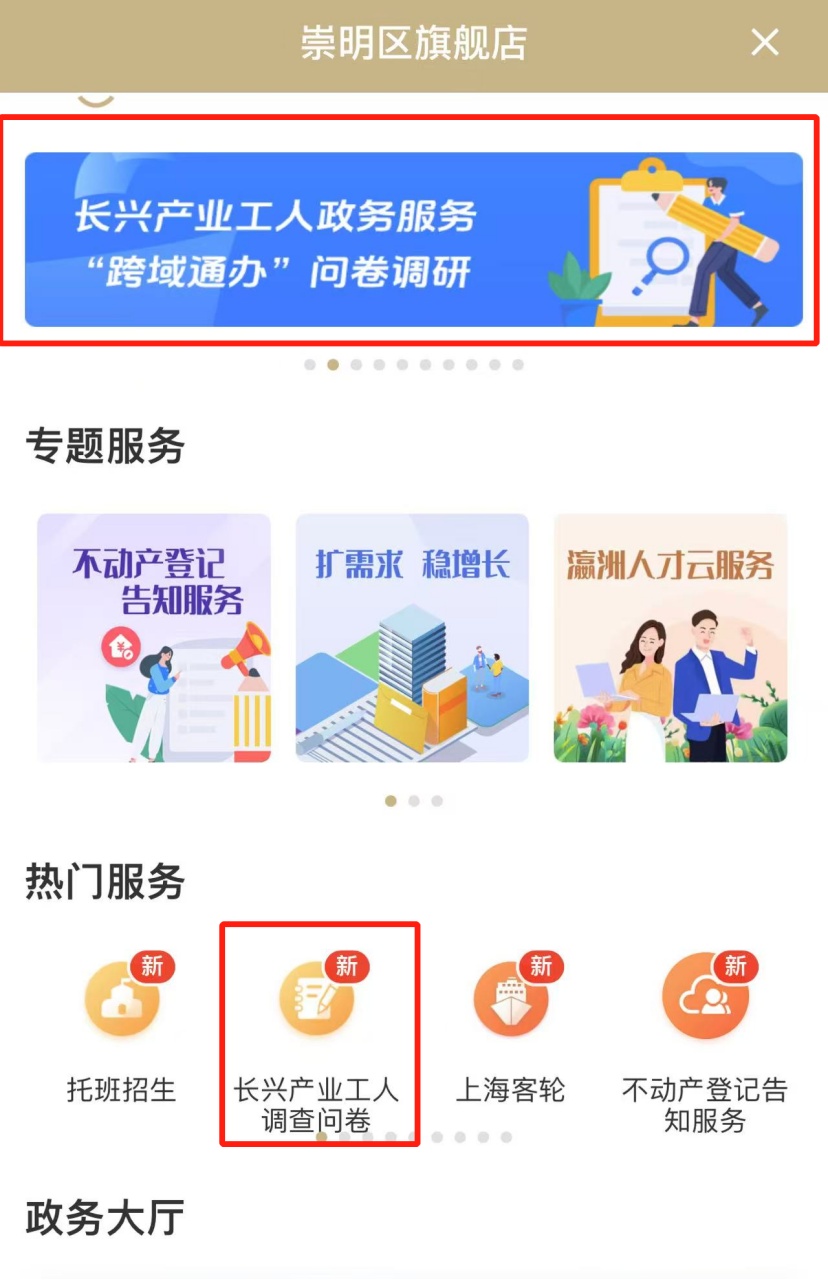Open the 不动产登记告知服务 topic card

click(154, 638)
